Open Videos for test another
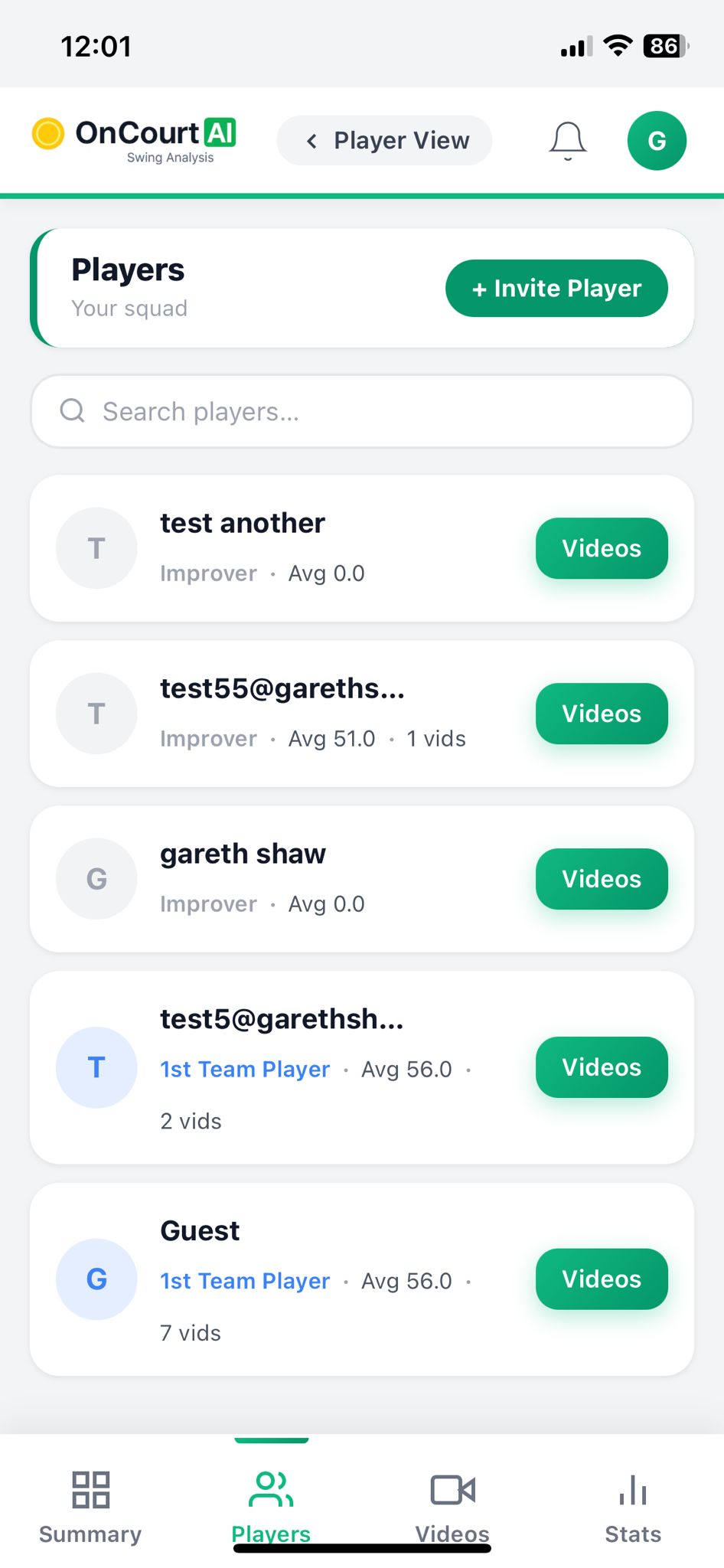Image resolution: width=724 pixels, height=1568 pixels. click(x=602, y=548)
